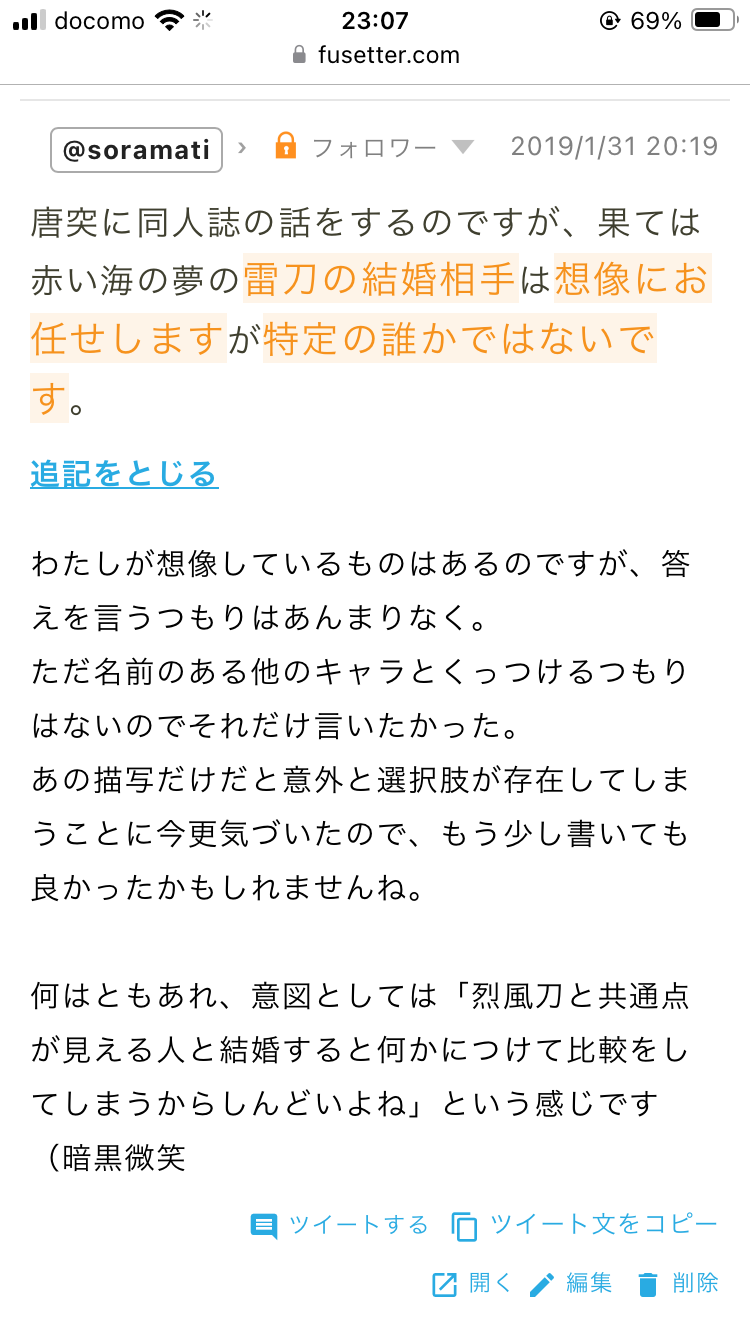Click the trash icon beside 削除
Screen dimensions: 750x1334
coord(646,1285)
